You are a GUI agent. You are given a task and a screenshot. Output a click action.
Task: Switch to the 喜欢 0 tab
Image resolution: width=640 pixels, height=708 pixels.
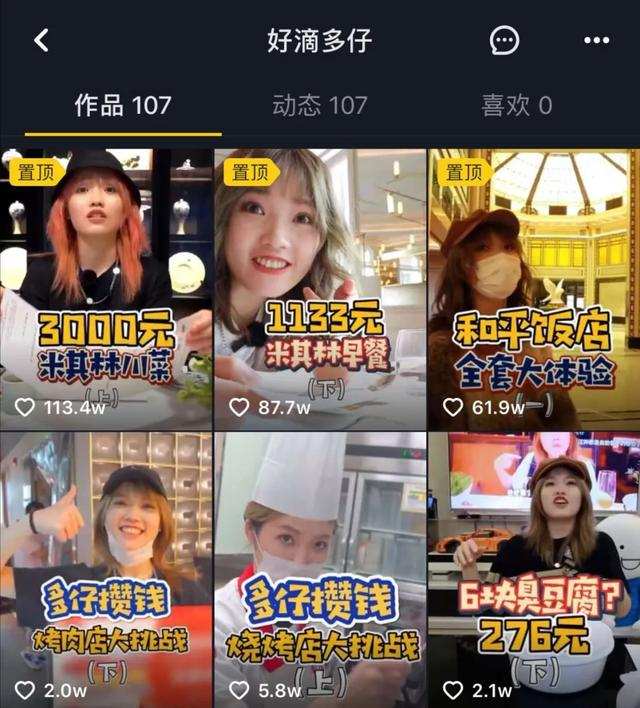[516, 105]
